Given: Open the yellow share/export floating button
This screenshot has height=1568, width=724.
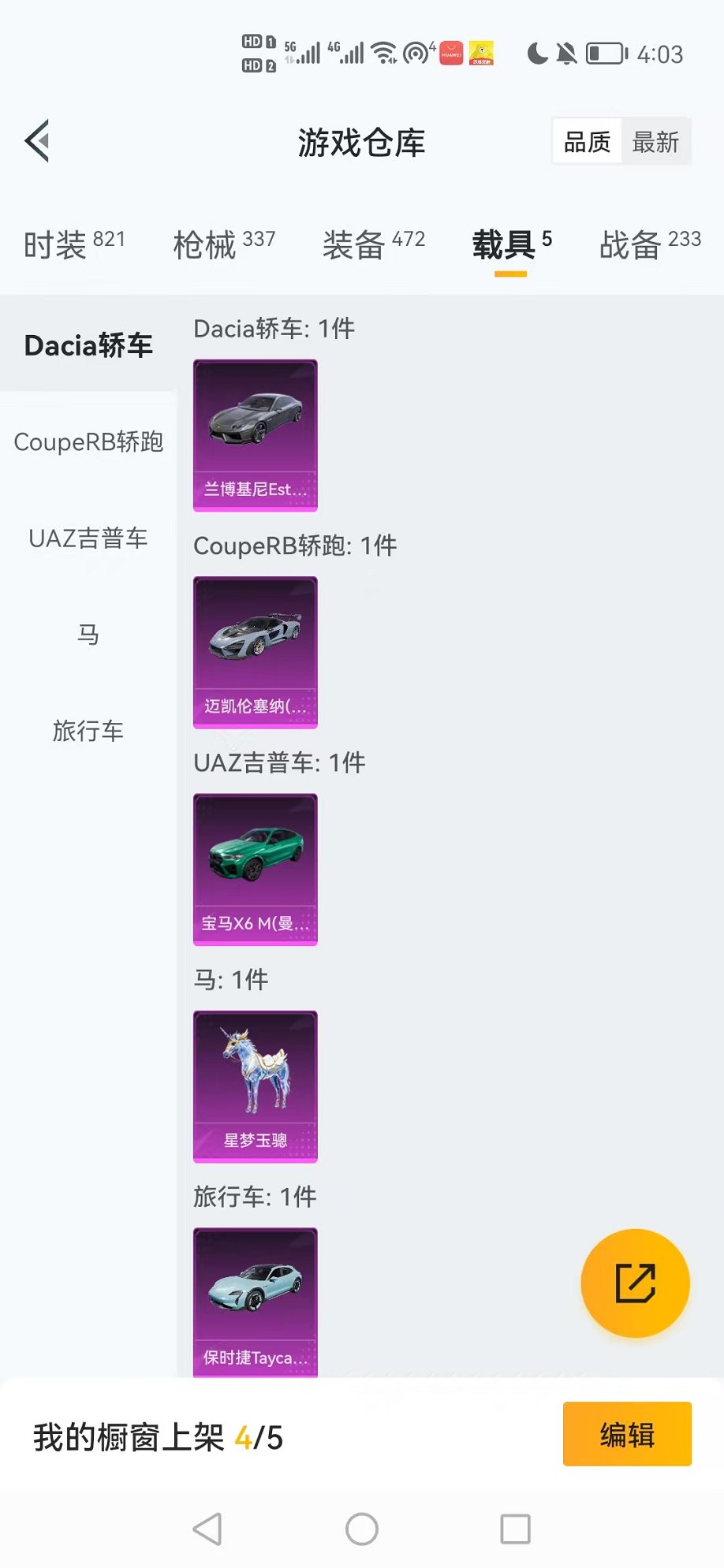Looking at the screenshot, I should click(635, 1283).
